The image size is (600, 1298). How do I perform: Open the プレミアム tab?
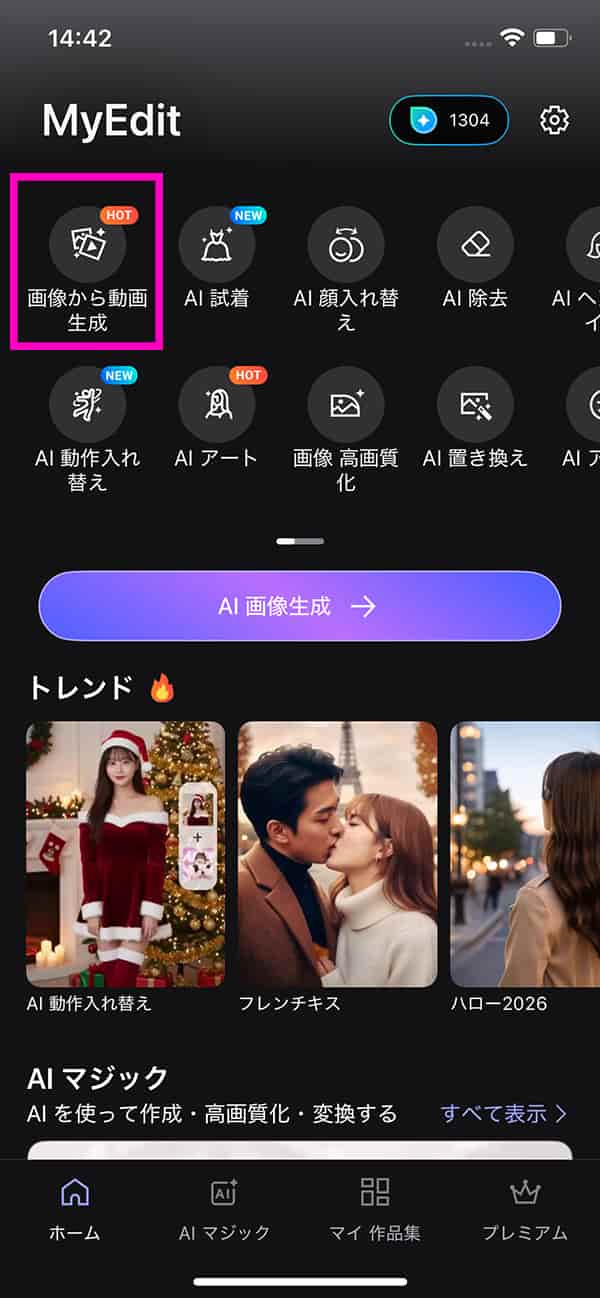tap(525, 1208)
